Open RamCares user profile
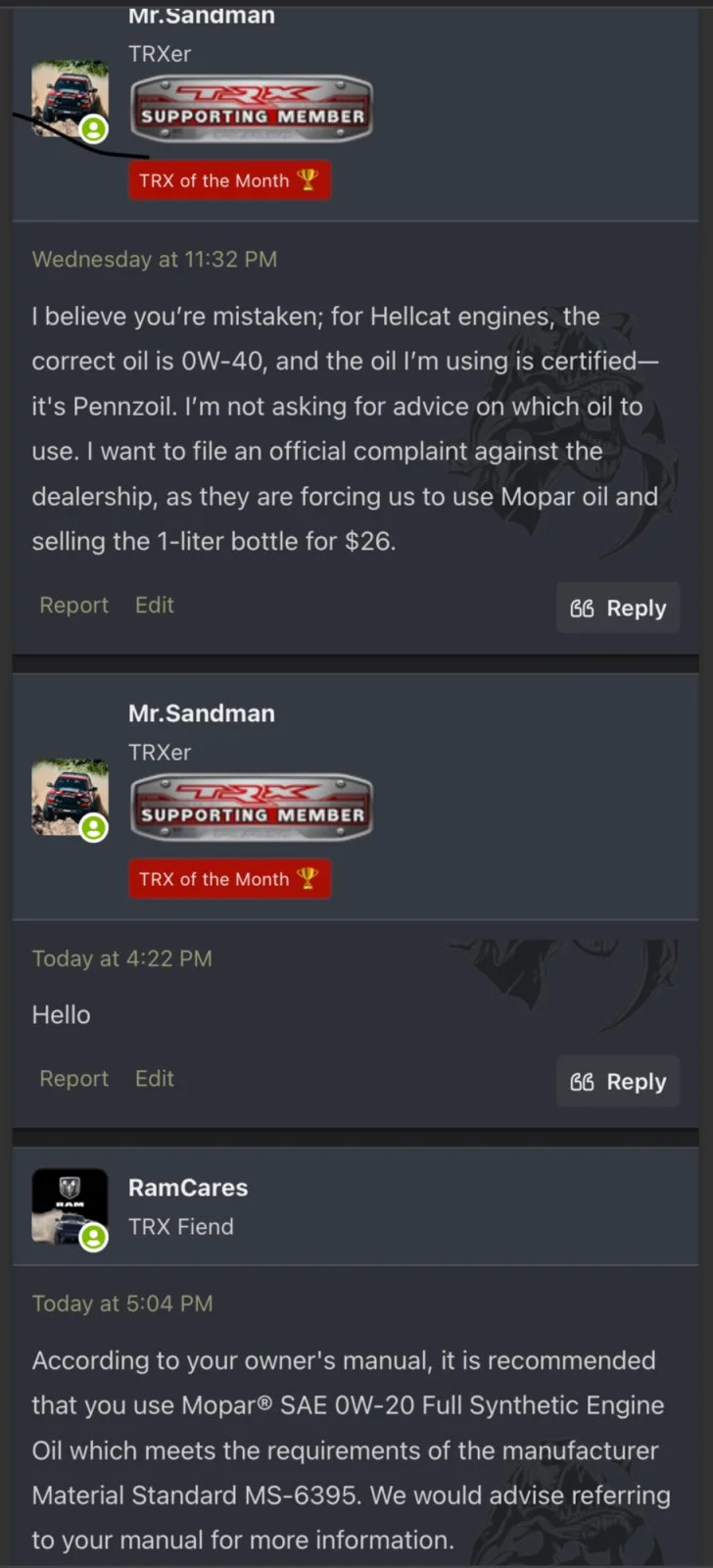Viewport: 713px width, 1568px height. [188, 1187]
